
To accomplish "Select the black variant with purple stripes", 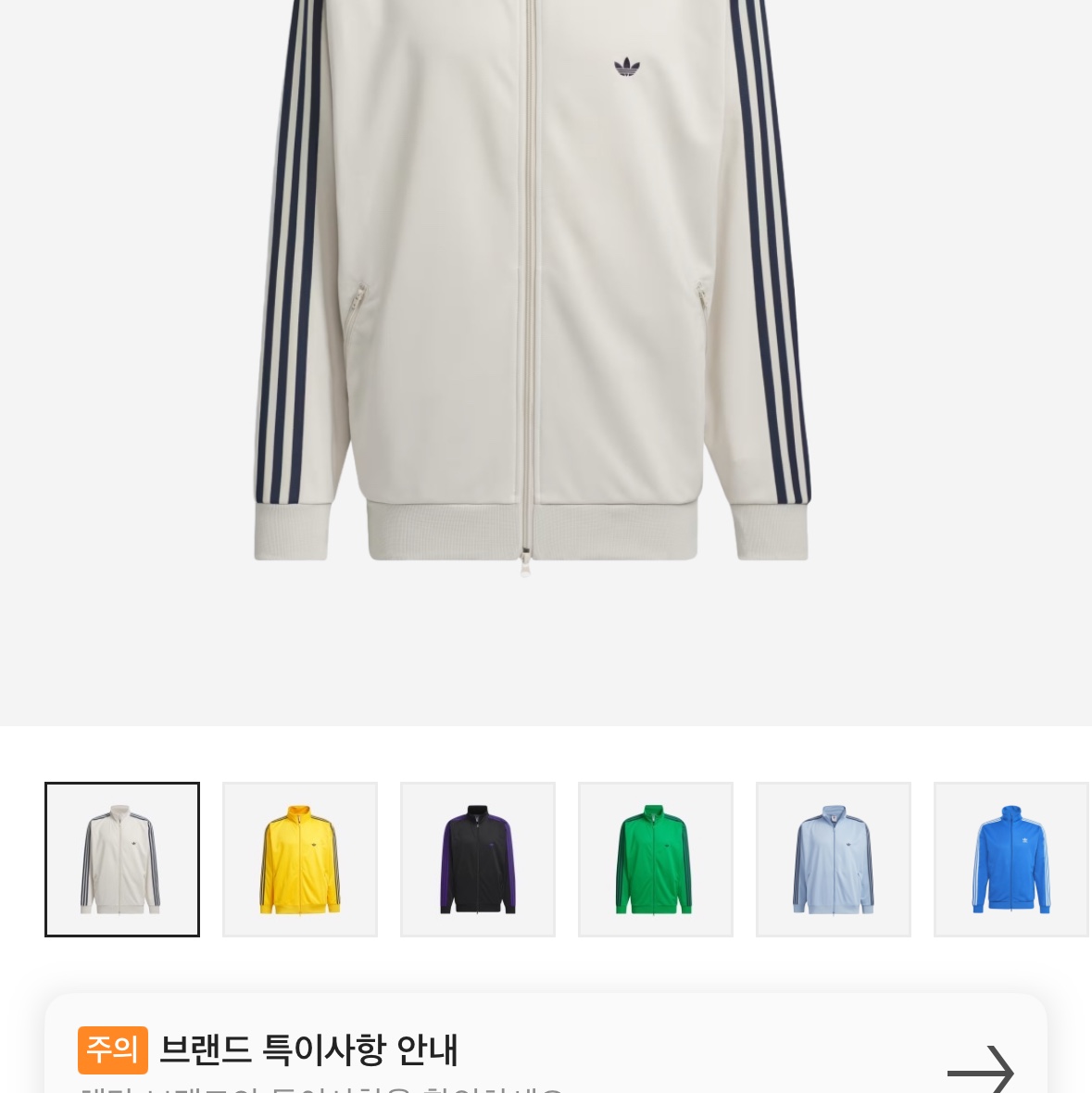I will point(478,859).
